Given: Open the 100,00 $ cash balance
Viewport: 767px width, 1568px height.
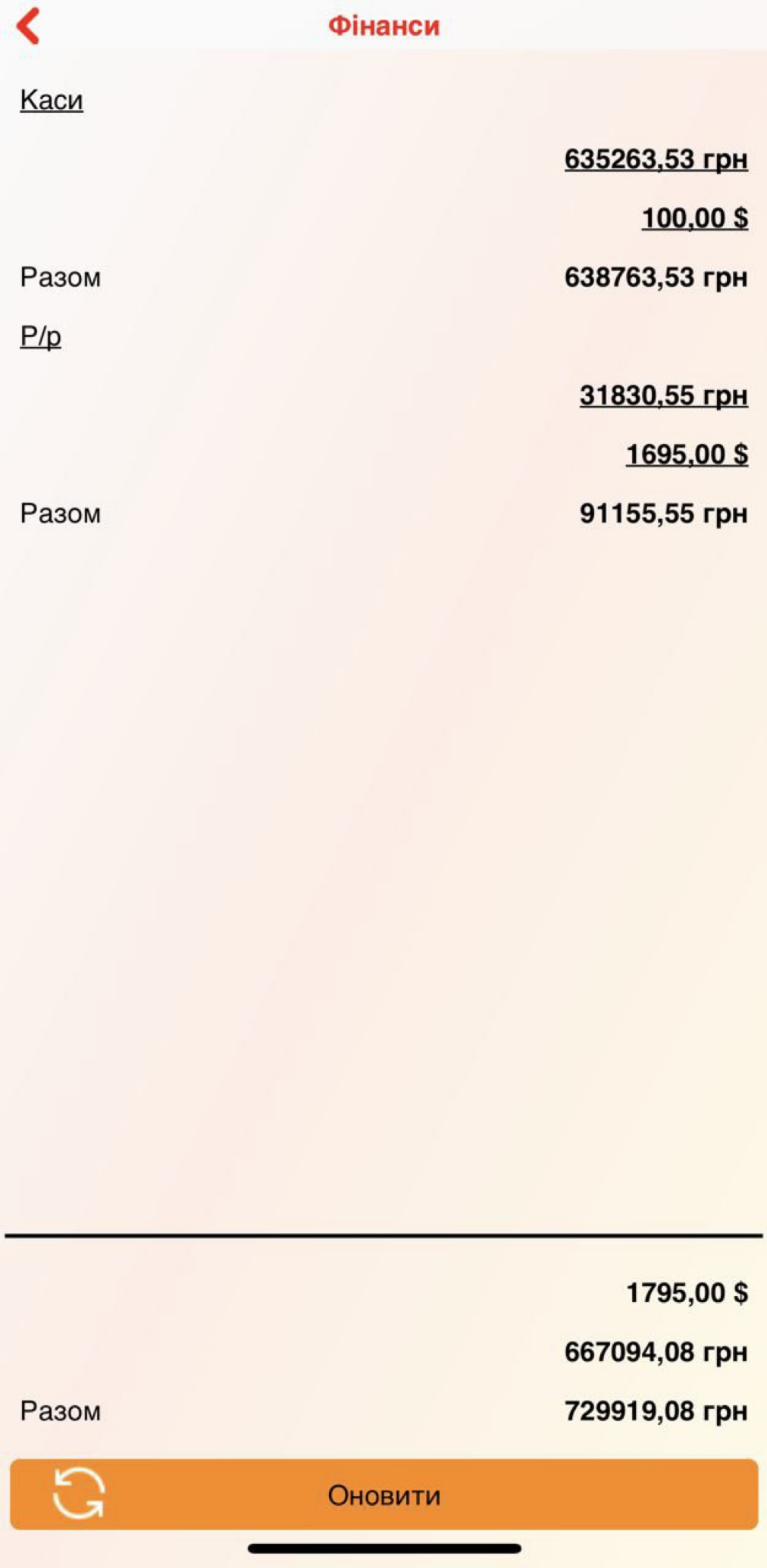Looking at the screenshot, I should [694, 218].
